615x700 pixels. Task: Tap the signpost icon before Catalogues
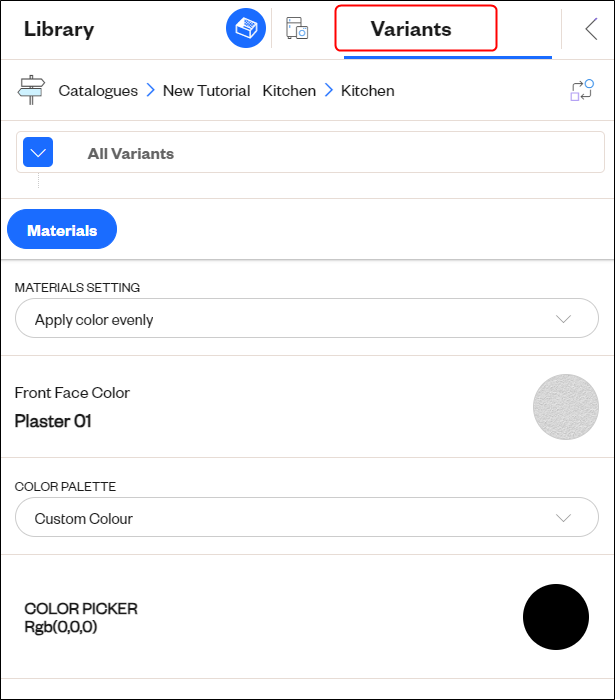pos(32,90)
